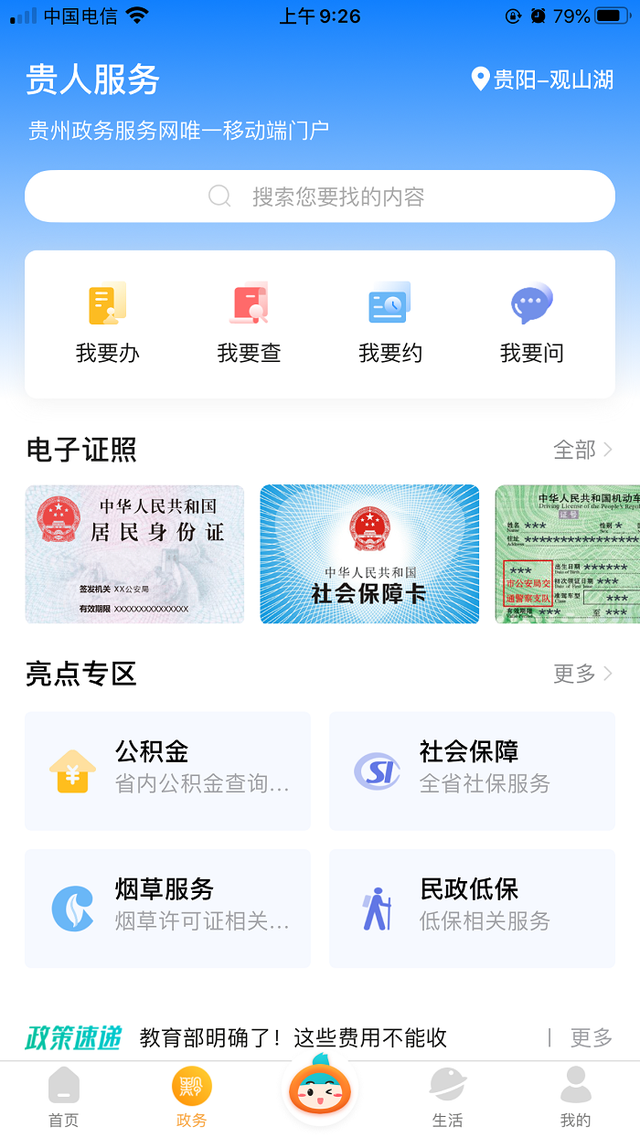Open the 社会保障卡 card
The width and height of the screenshot is (640, 1137).
[x=370, y=554]
